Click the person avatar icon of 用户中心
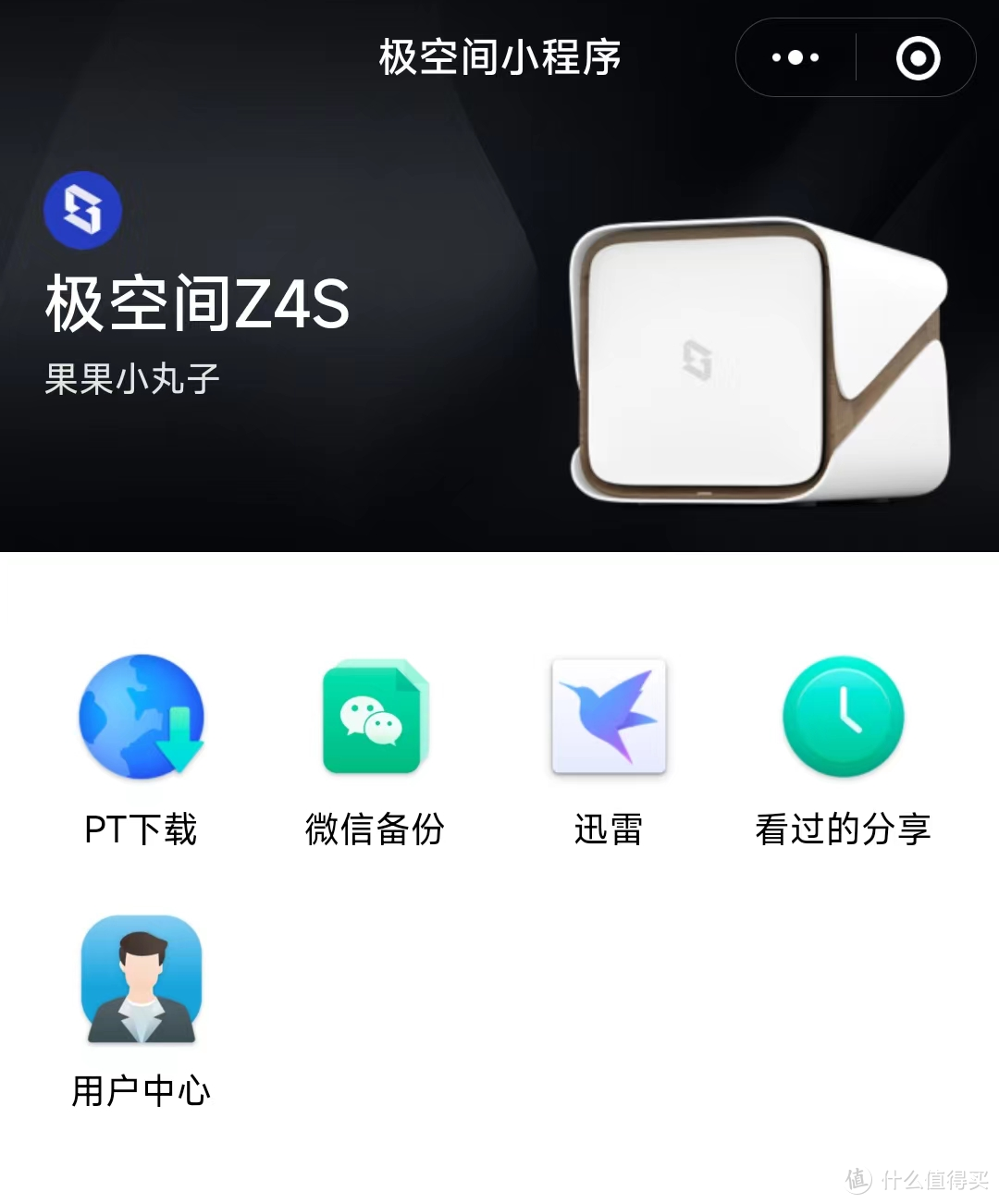Screen dimensions: 999x1204 pyautogui.click(x=141, y=980)
